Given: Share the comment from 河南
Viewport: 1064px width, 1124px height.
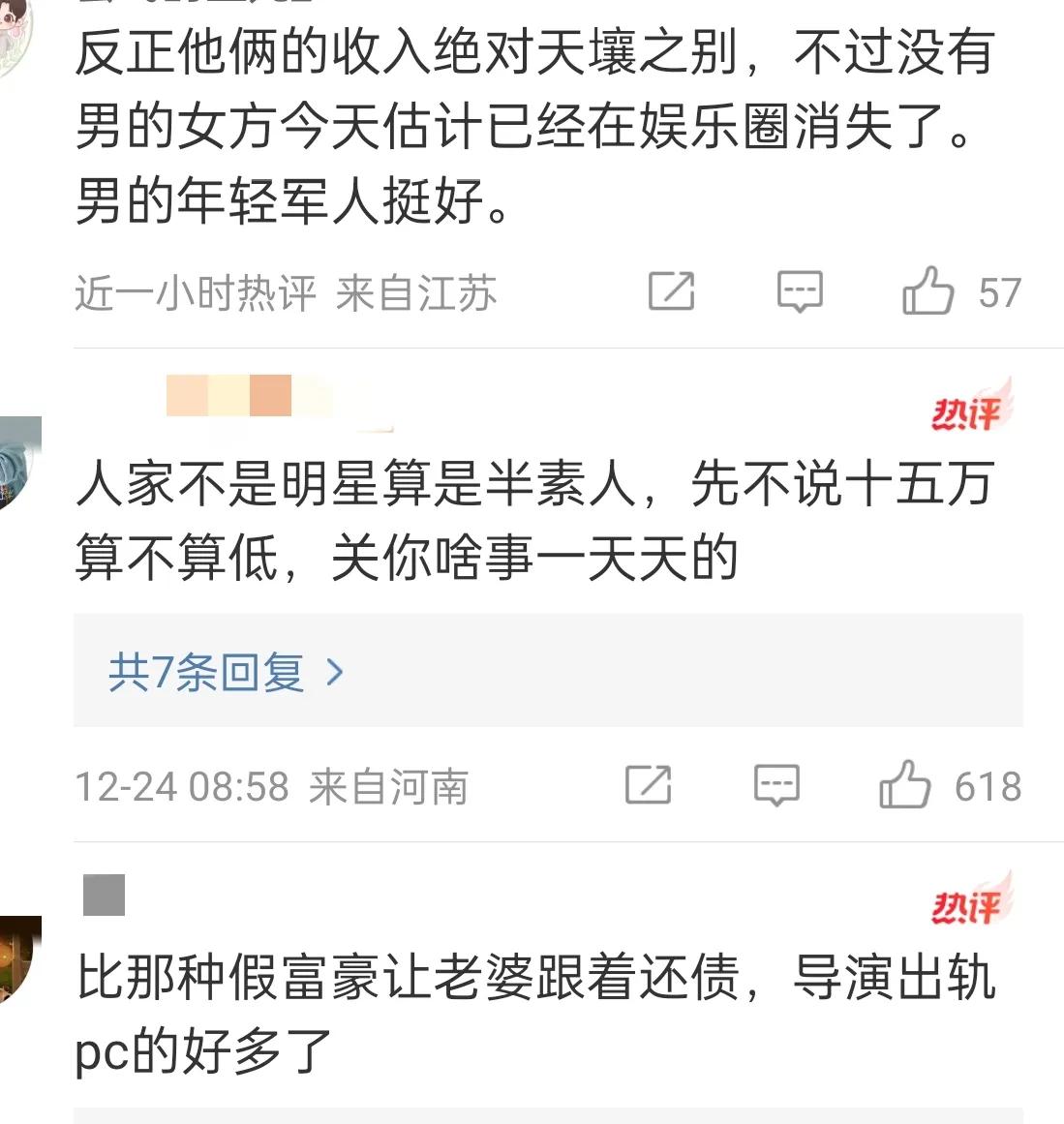Looking at the screenshot, I should pyautogui.click(x=648, y=785).
